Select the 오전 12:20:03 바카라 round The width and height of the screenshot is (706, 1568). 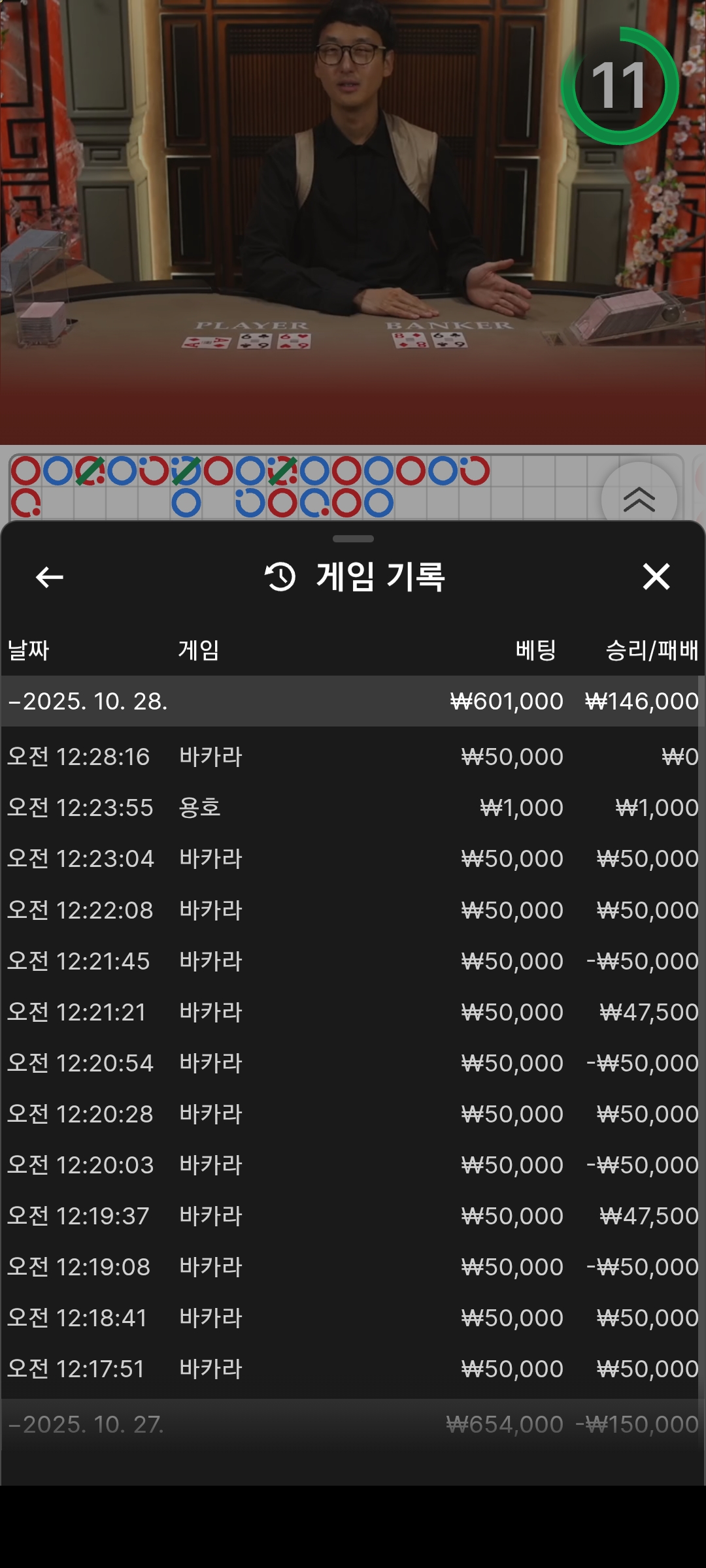353,1165
